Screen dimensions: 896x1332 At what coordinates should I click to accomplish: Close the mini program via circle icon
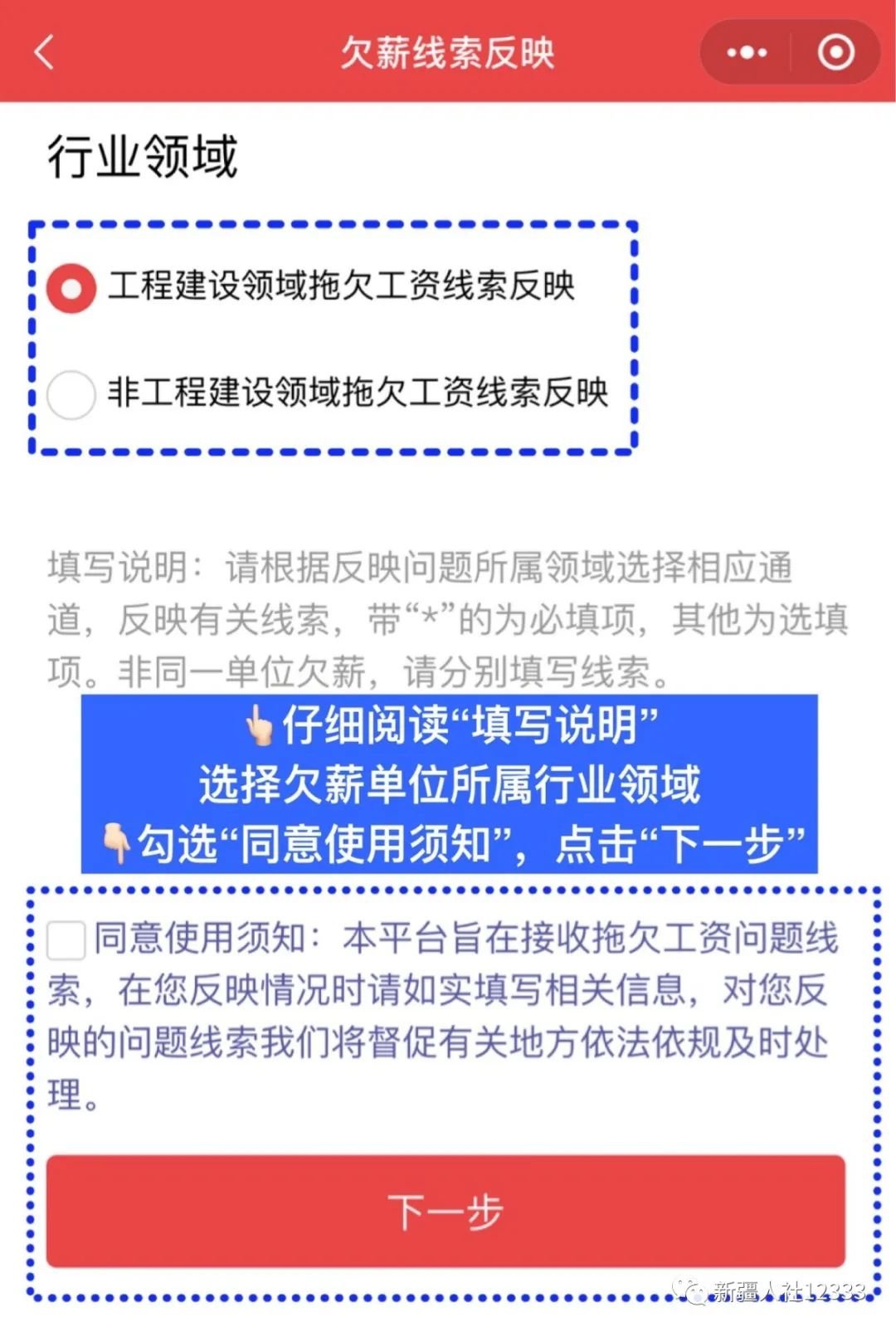[835, 52]
